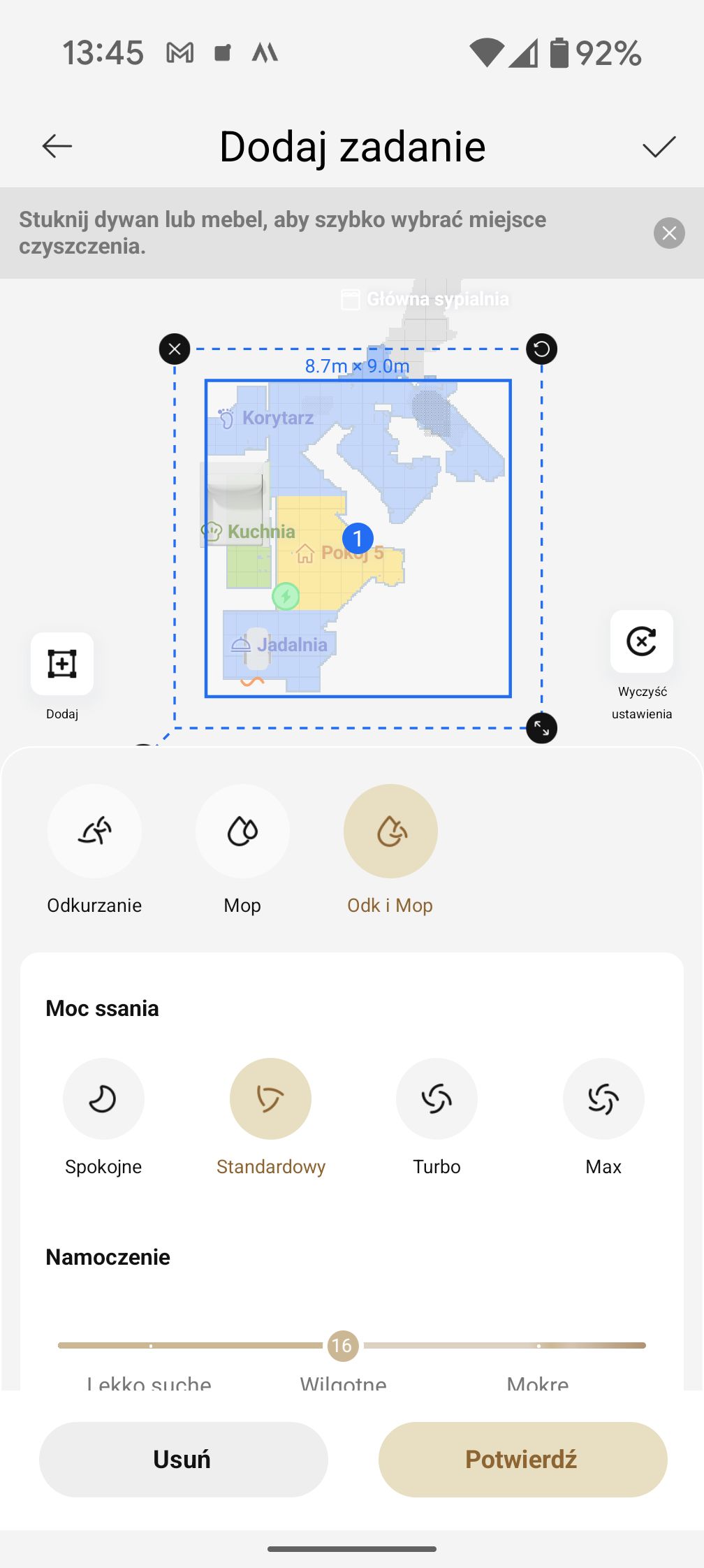Save the task with the checkmark icon
The height and width of the screenshot is (1568, 704).
click(659, 147)
